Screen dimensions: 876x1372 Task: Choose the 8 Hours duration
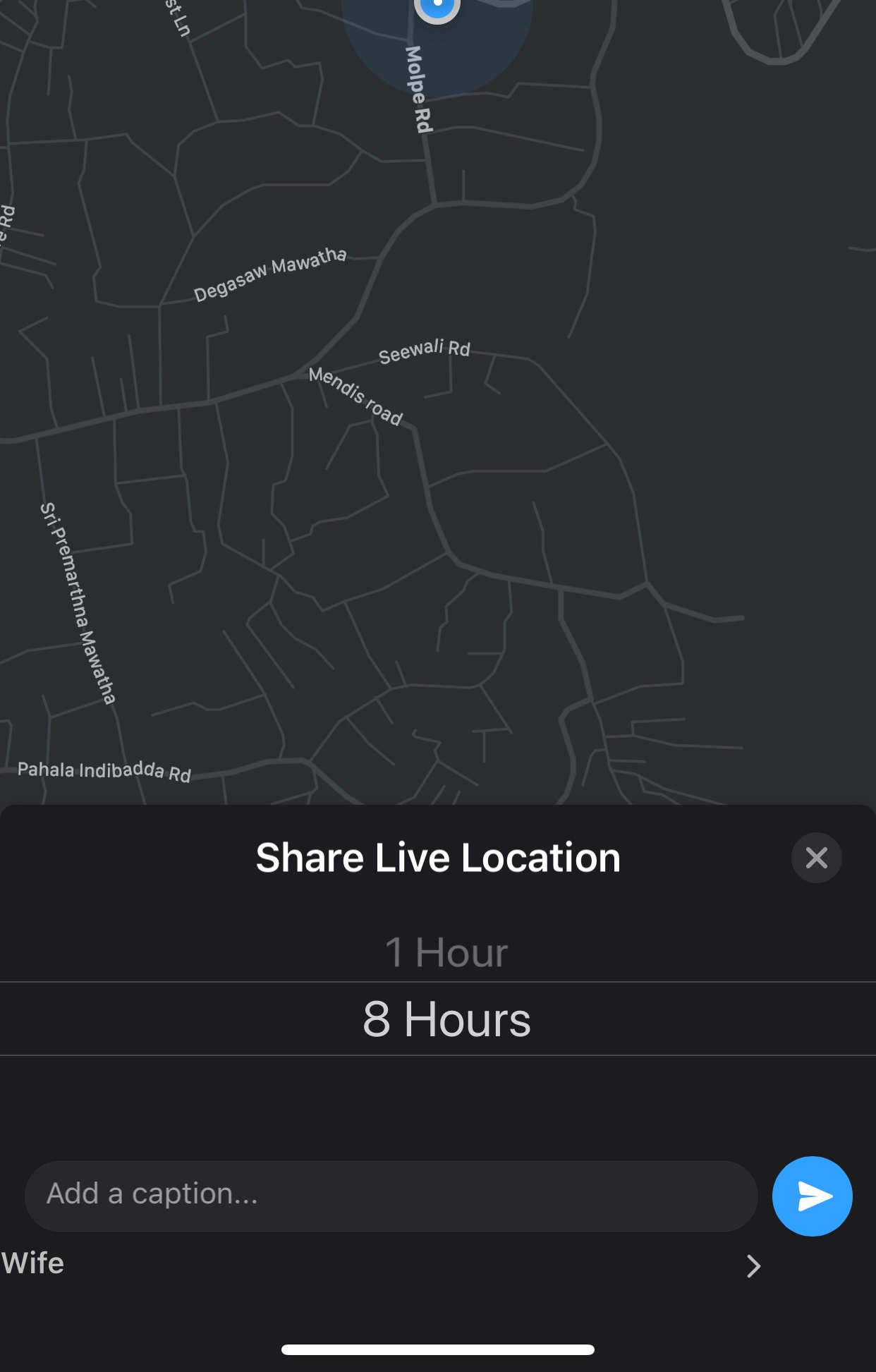click(446, 1019)
